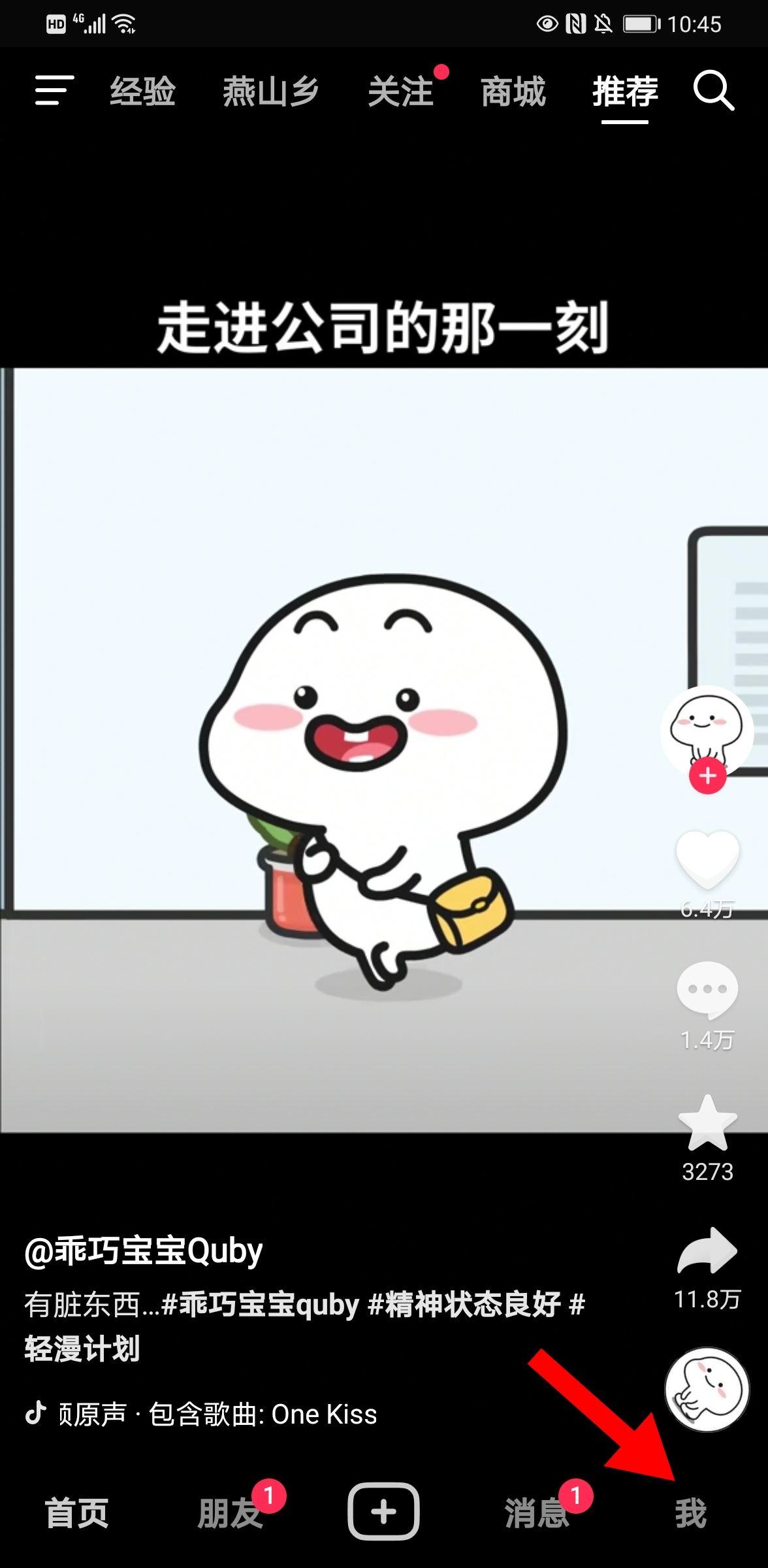Open the 商城 tab
768x1568 pixels.
click(x=513, y=91)
